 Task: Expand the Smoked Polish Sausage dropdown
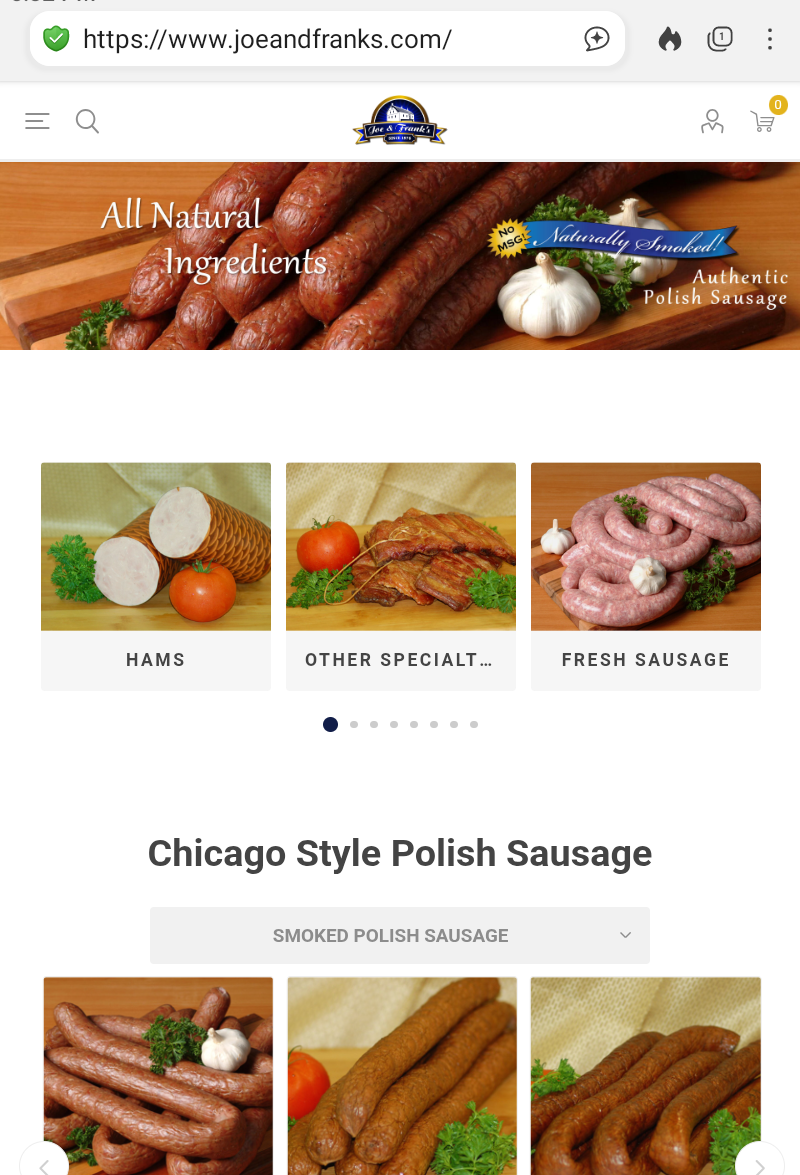[x=400, y=935]
